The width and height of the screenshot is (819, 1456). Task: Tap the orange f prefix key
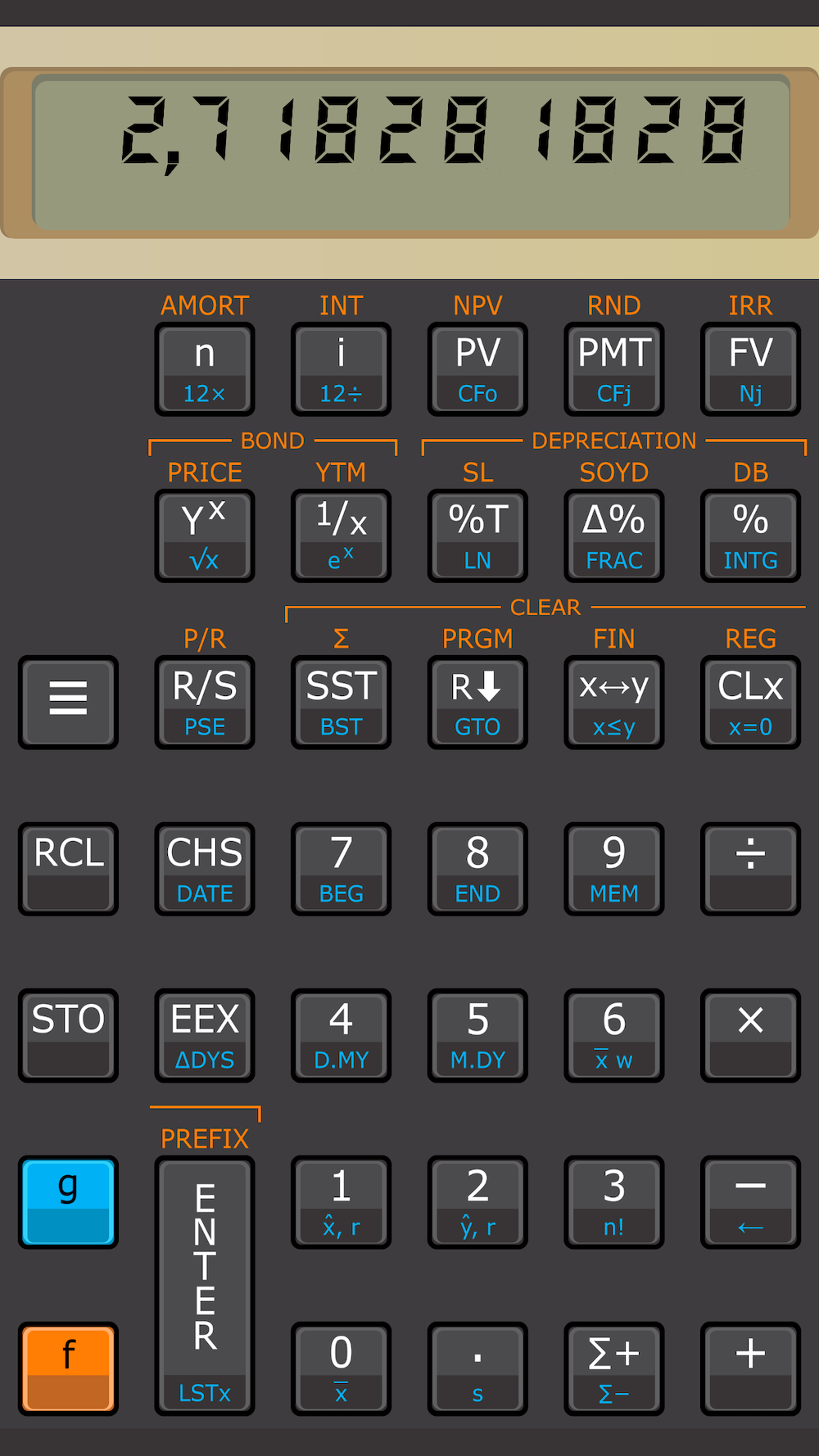[68, 1368]
